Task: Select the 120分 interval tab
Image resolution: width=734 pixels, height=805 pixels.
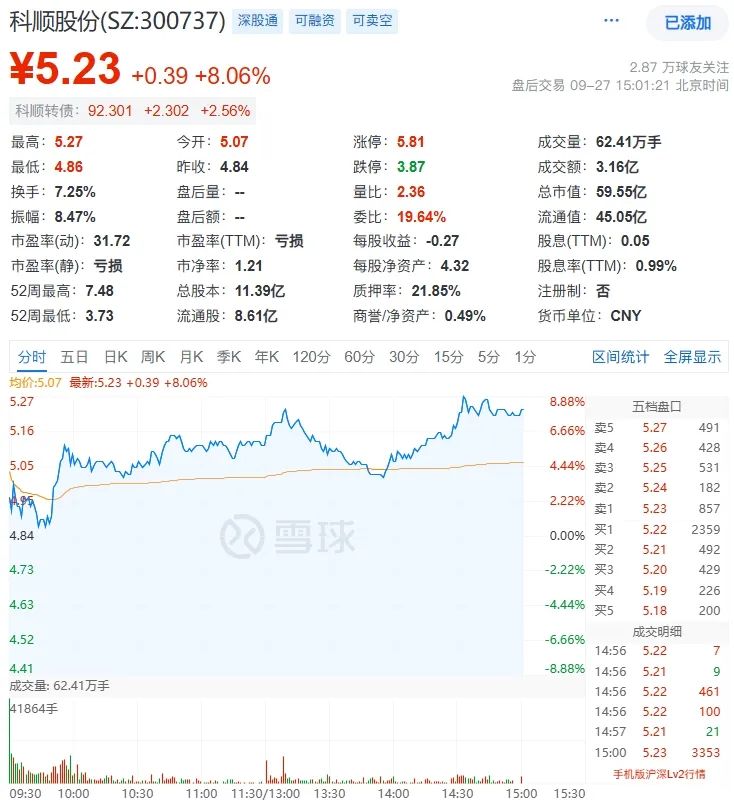Action: coord(311,357)
